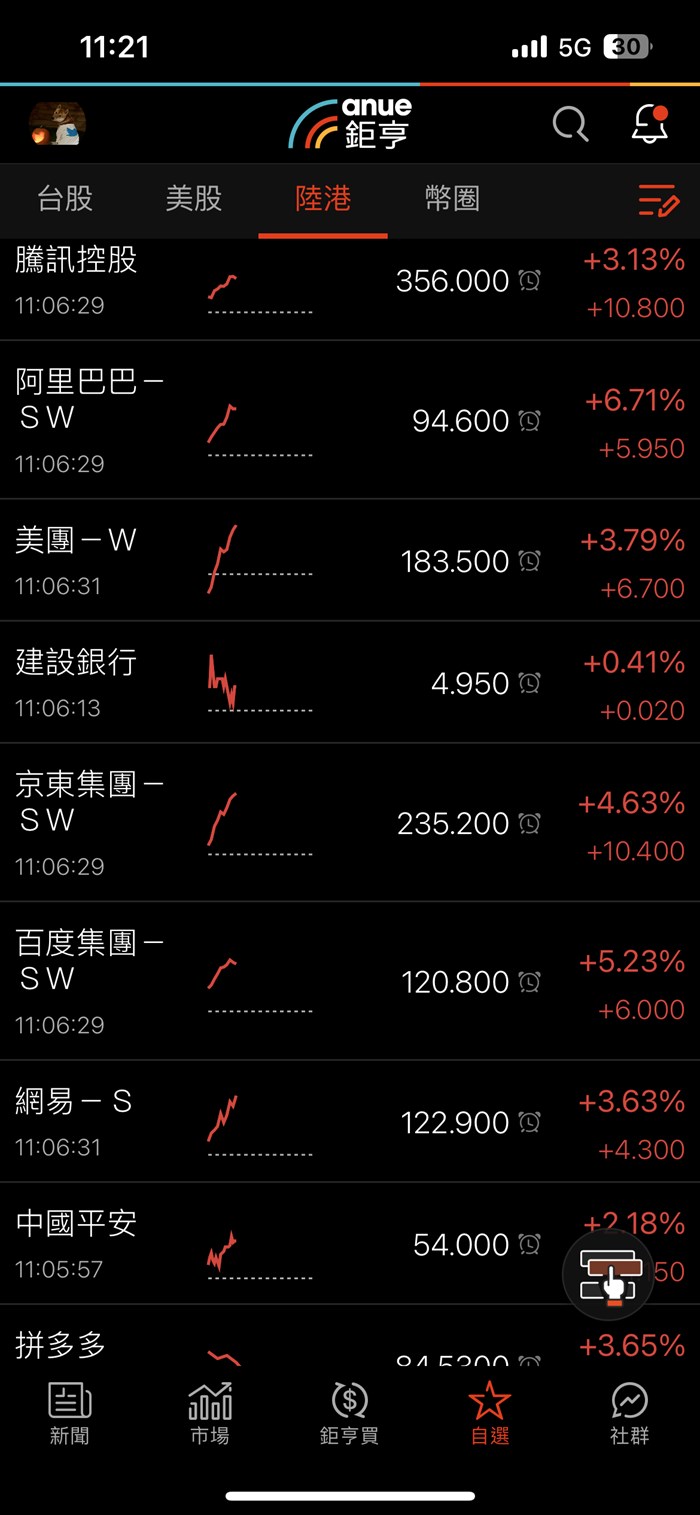
Task: Edit the watchlist with the pencil icon
Action: click(658, 200)
